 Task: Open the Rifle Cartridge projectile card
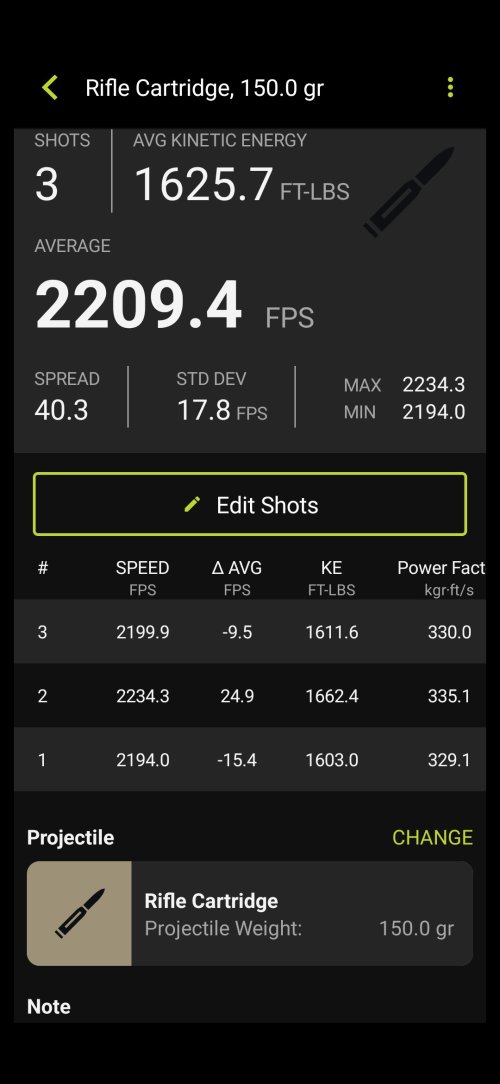click(250, 913)
